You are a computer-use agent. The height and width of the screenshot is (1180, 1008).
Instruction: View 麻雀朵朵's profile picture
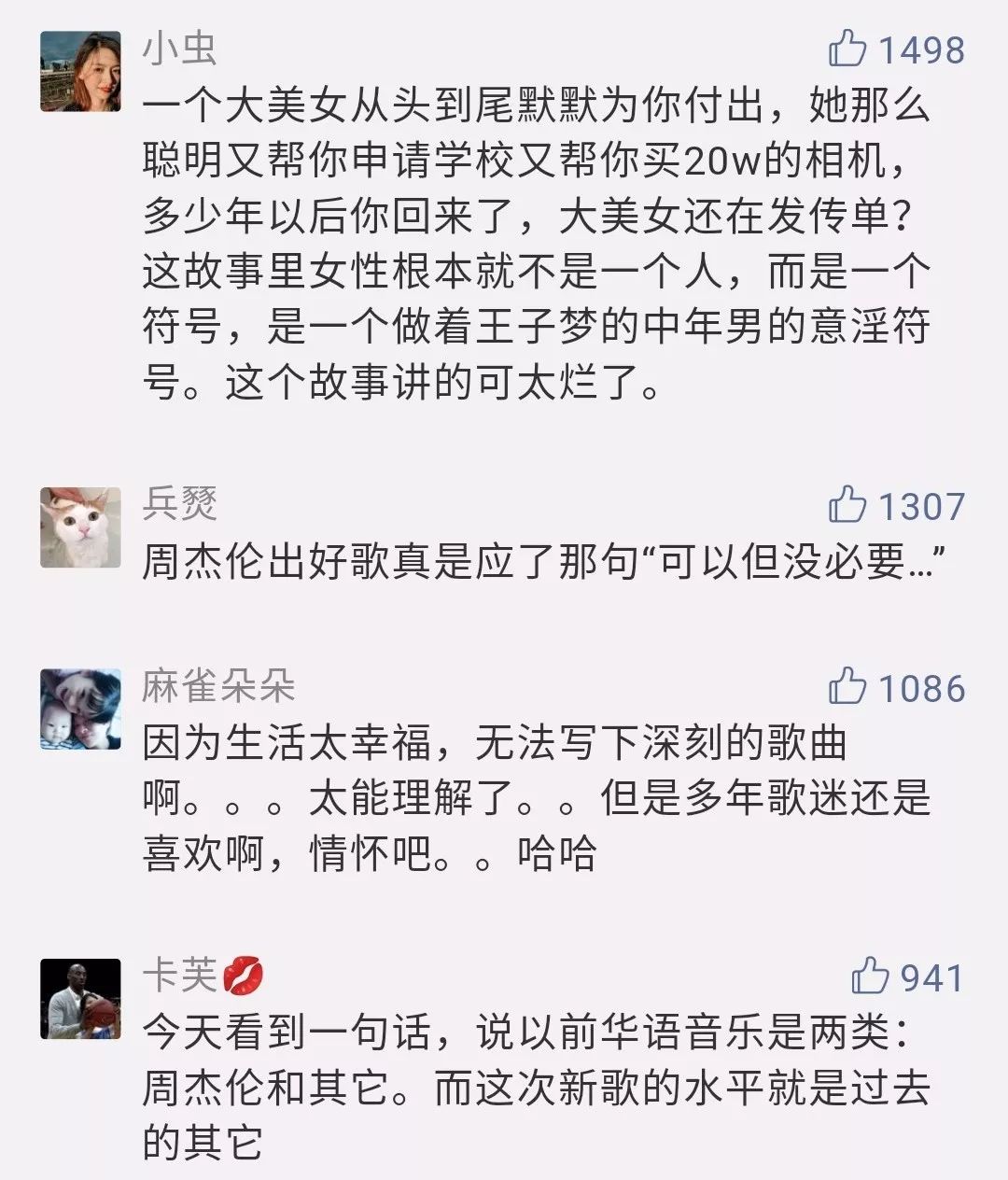pyautogui.click(x=81, y=709)
